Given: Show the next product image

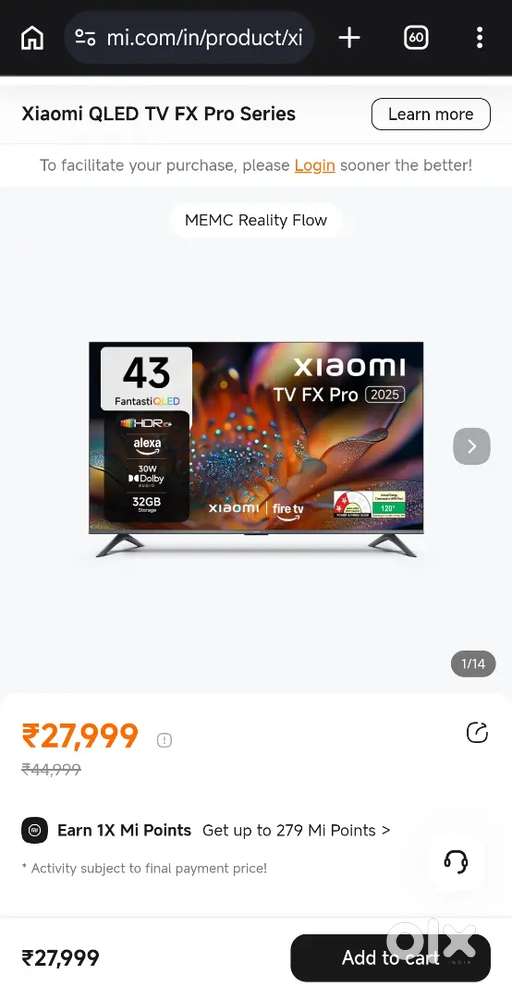Looking at the screenshot, I should (472, 446).
